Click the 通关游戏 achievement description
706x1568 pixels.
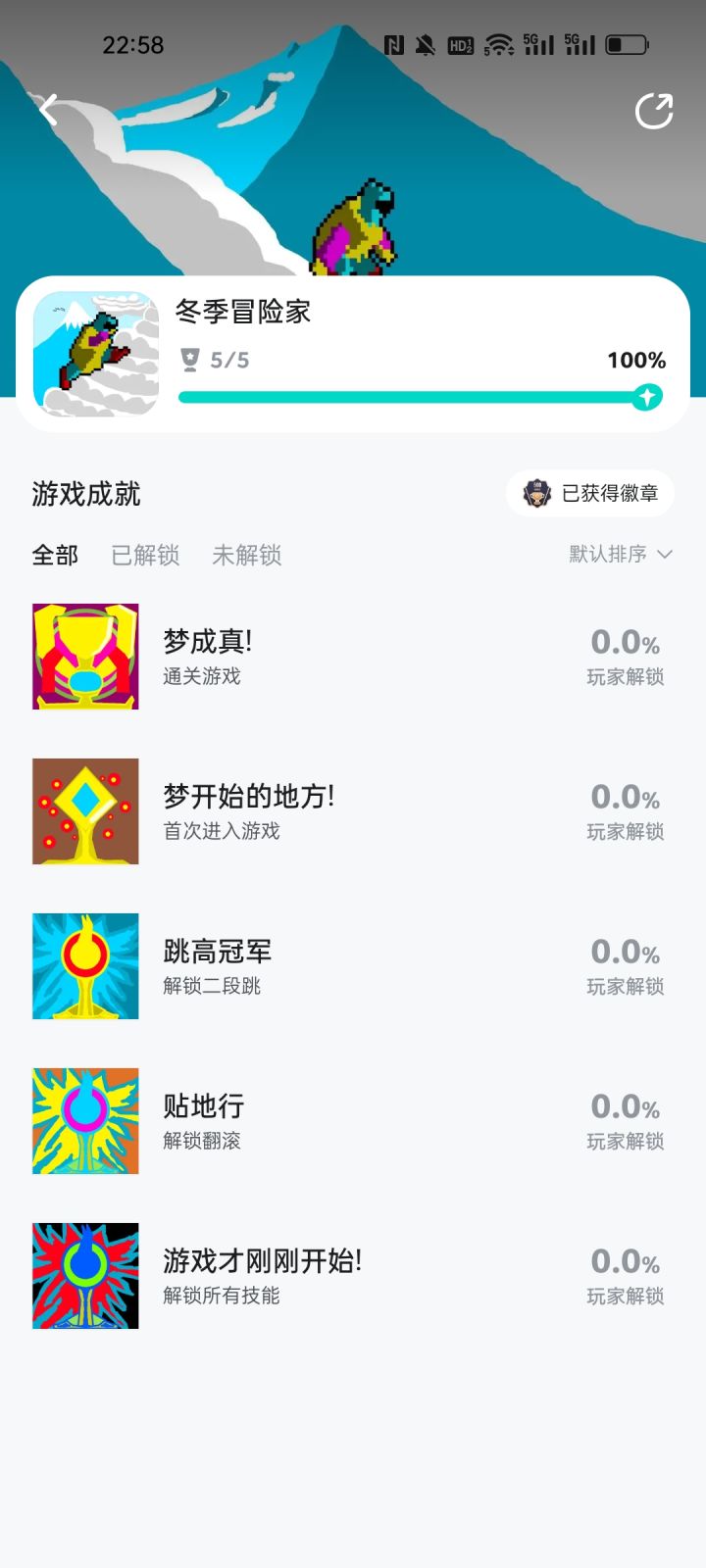click(x=204, y=676)
